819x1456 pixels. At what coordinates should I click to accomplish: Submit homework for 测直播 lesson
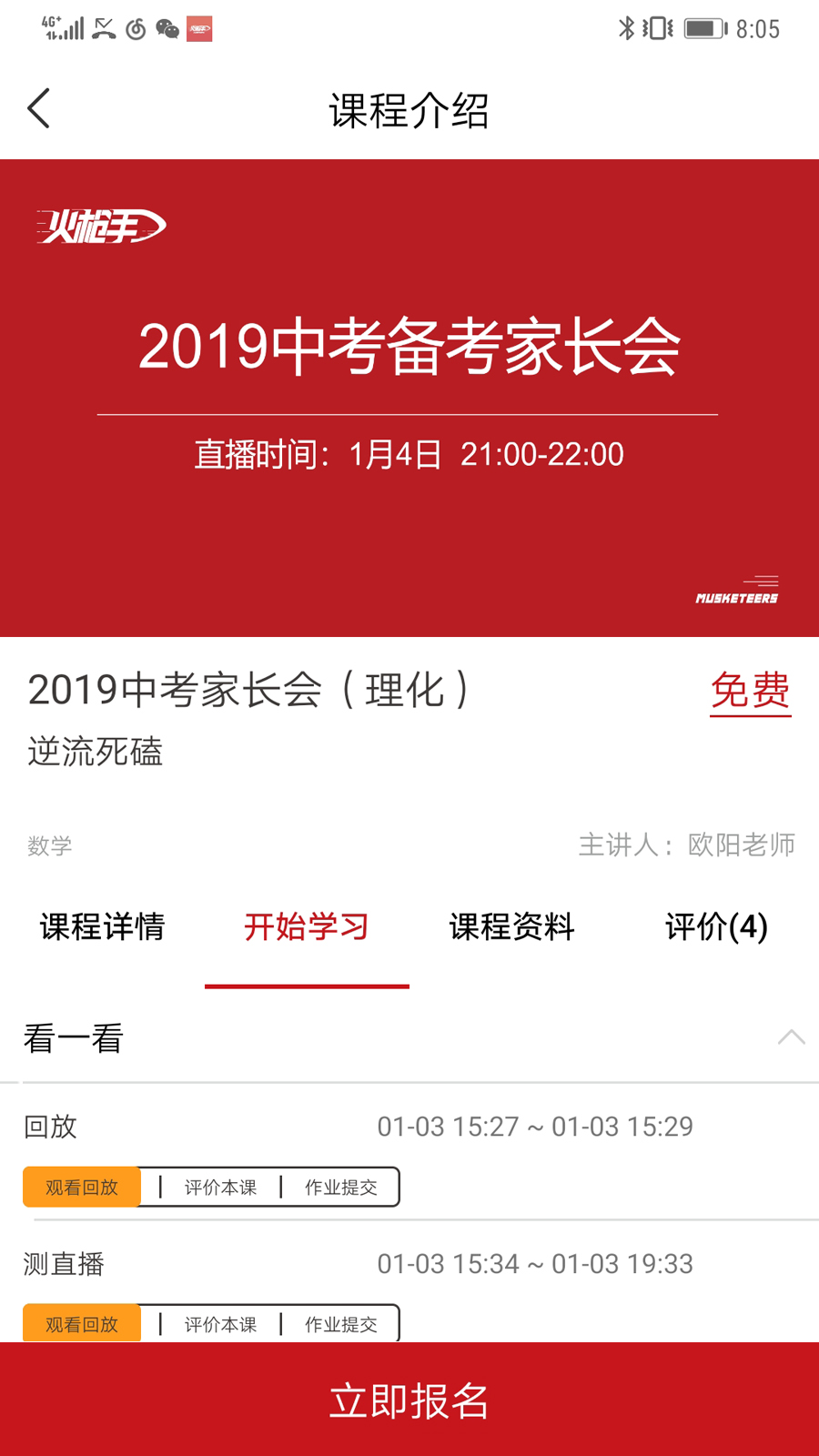tap(341, 1324)
